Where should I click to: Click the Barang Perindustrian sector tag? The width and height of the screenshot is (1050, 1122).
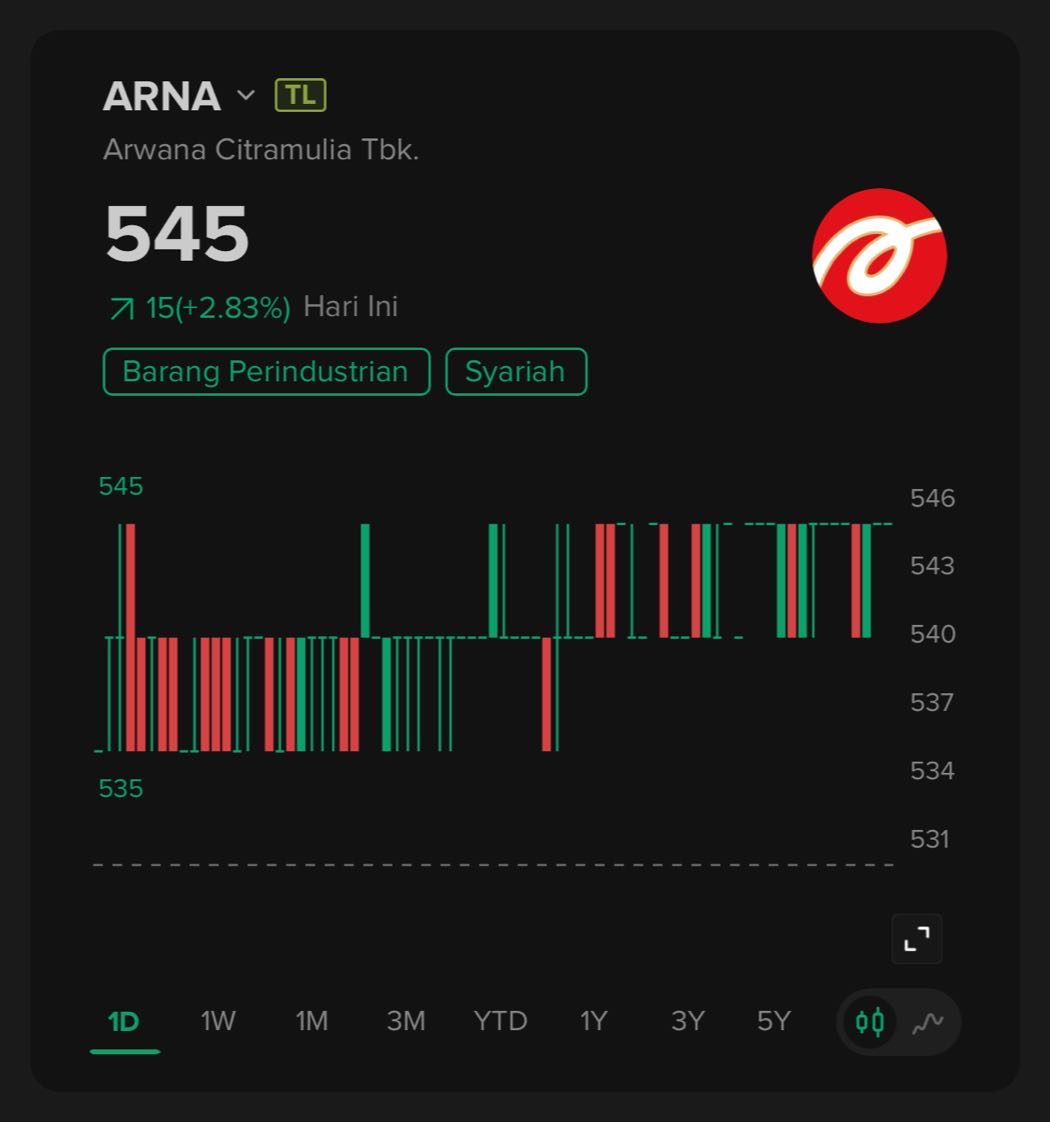(x=265, y=371)
